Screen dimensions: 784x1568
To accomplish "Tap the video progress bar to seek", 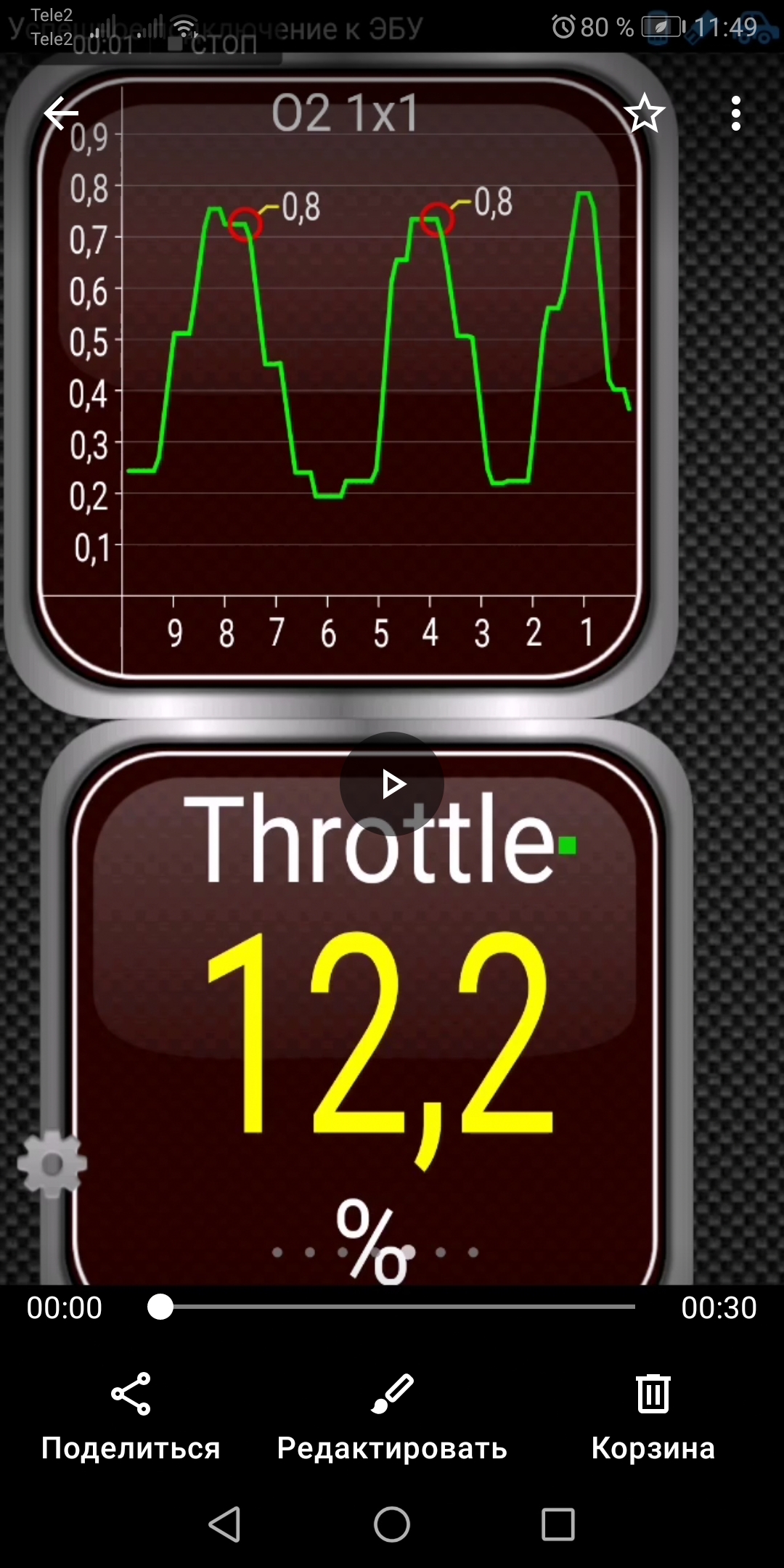I will click(x=392, y=1307).
